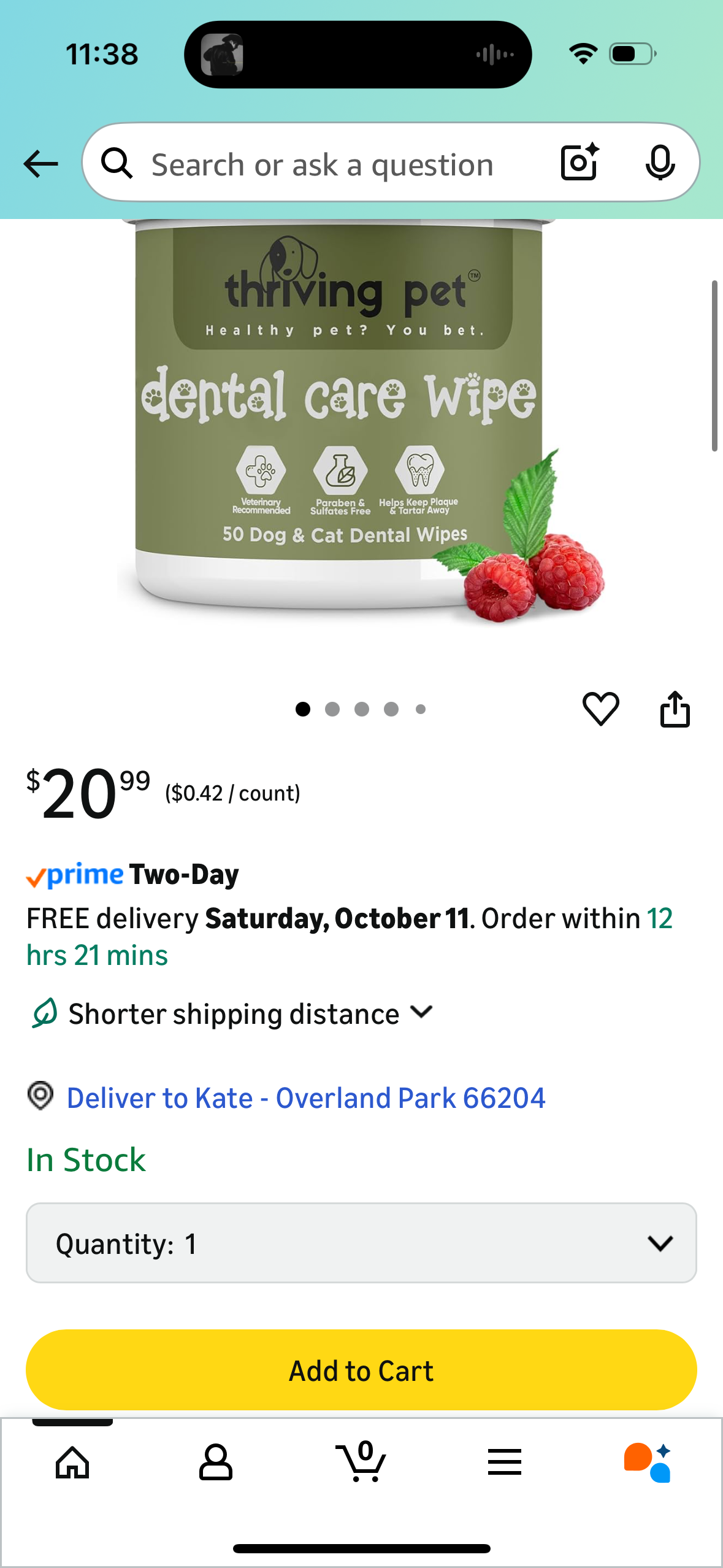Screen dimensions: 723x1568
Task: Open the Quantity dropdown
Action: pos(361,1243)
